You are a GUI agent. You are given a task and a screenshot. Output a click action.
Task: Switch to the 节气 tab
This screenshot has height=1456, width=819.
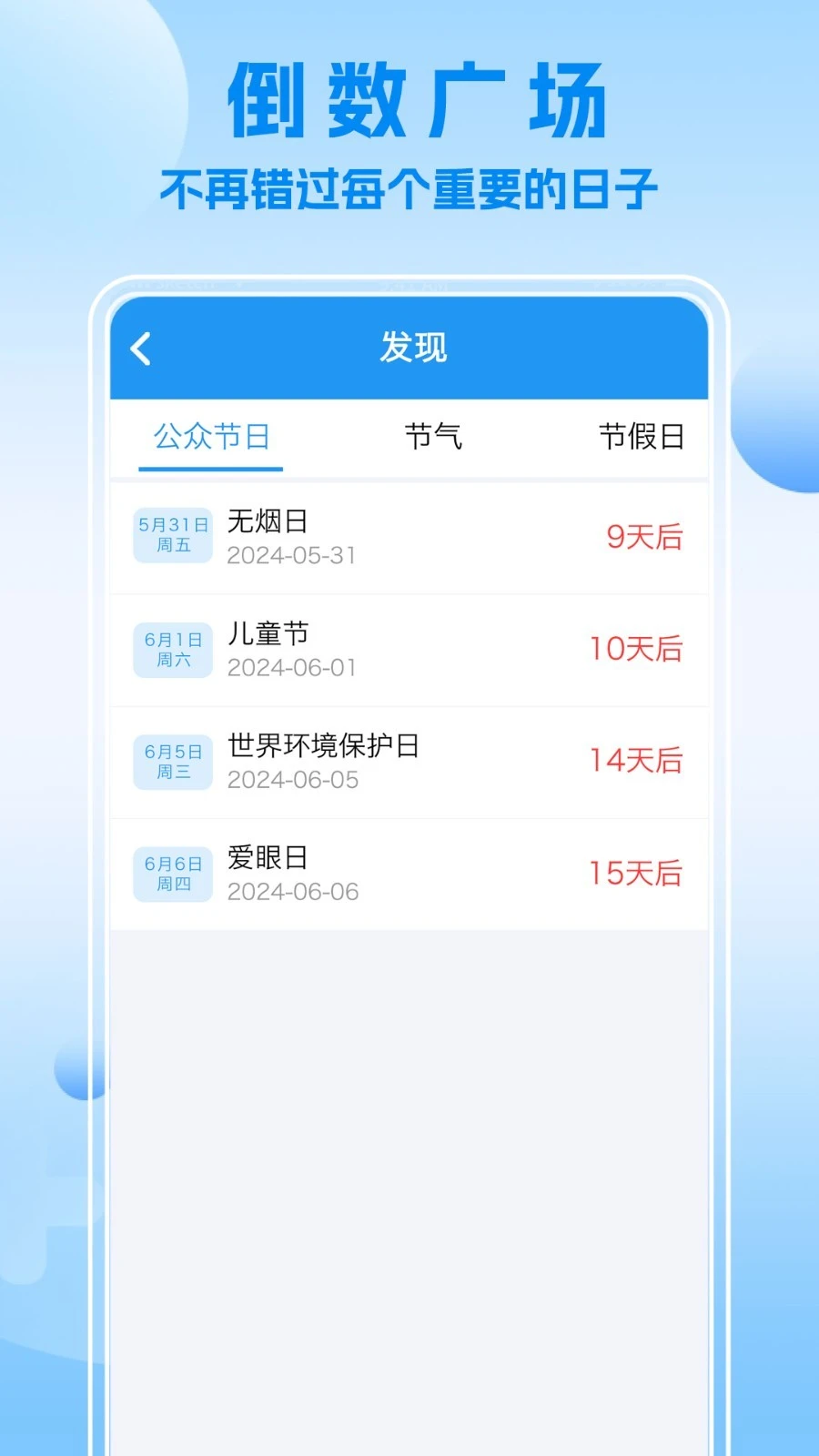click(x=434, y=437)
